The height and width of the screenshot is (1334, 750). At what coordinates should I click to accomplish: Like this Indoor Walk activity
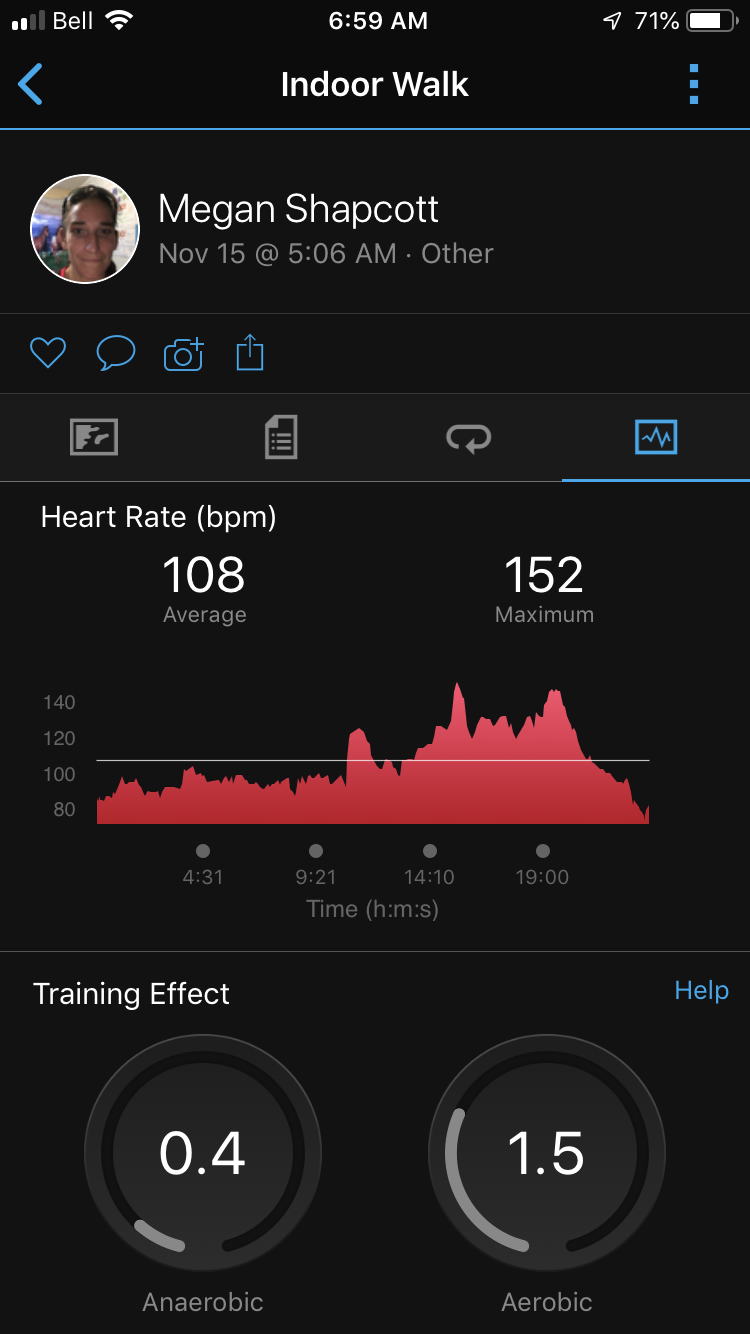[48, 353]
